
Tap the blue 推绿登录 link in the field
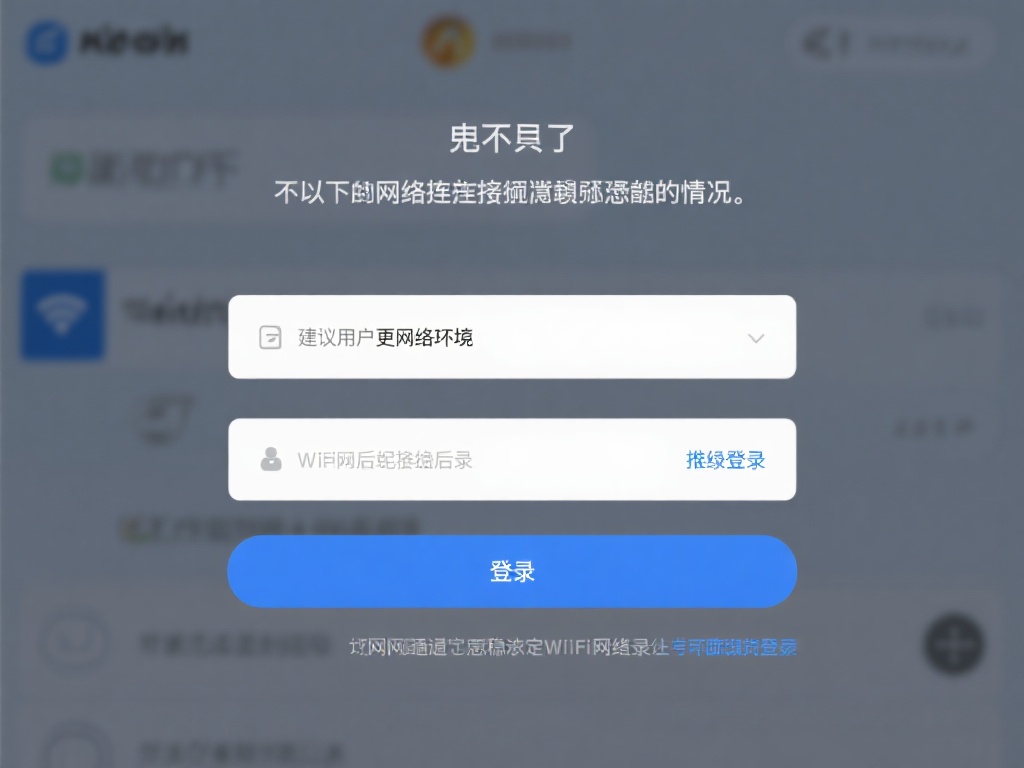725,460
